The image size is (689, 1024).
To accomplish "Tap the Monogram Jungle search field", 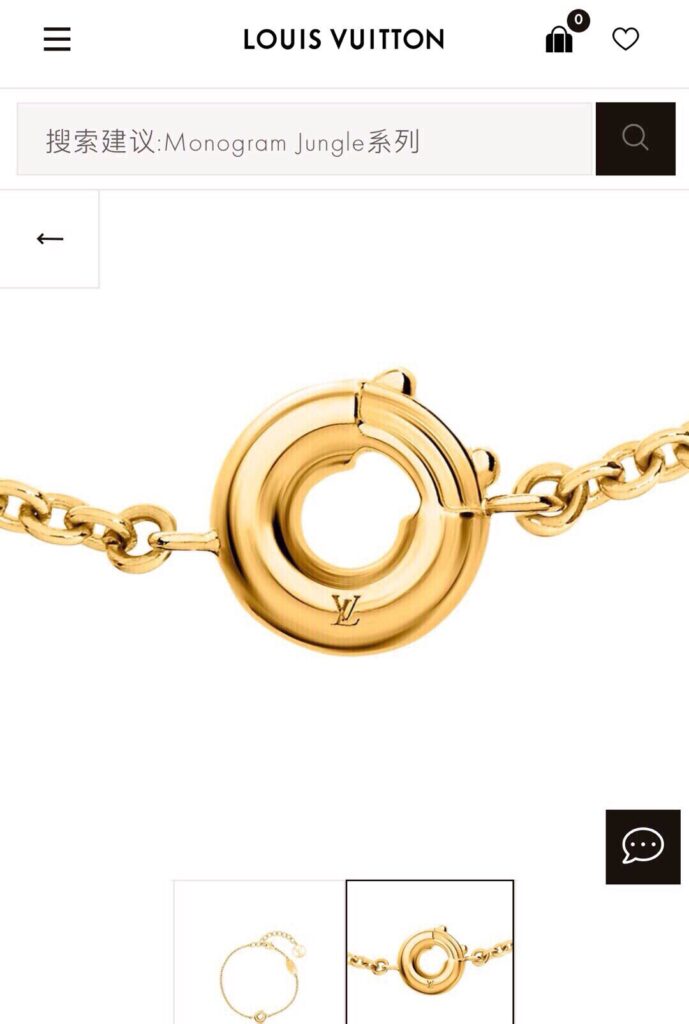I will 304,139.
